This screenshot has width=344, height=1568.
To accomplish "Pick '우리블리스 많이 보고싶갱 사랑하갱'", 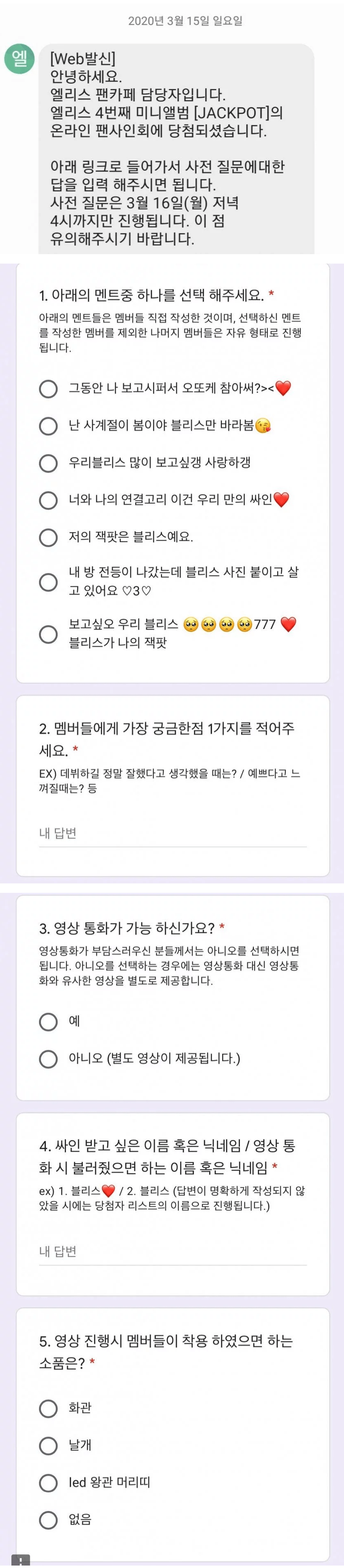I will tap(48, 463).
